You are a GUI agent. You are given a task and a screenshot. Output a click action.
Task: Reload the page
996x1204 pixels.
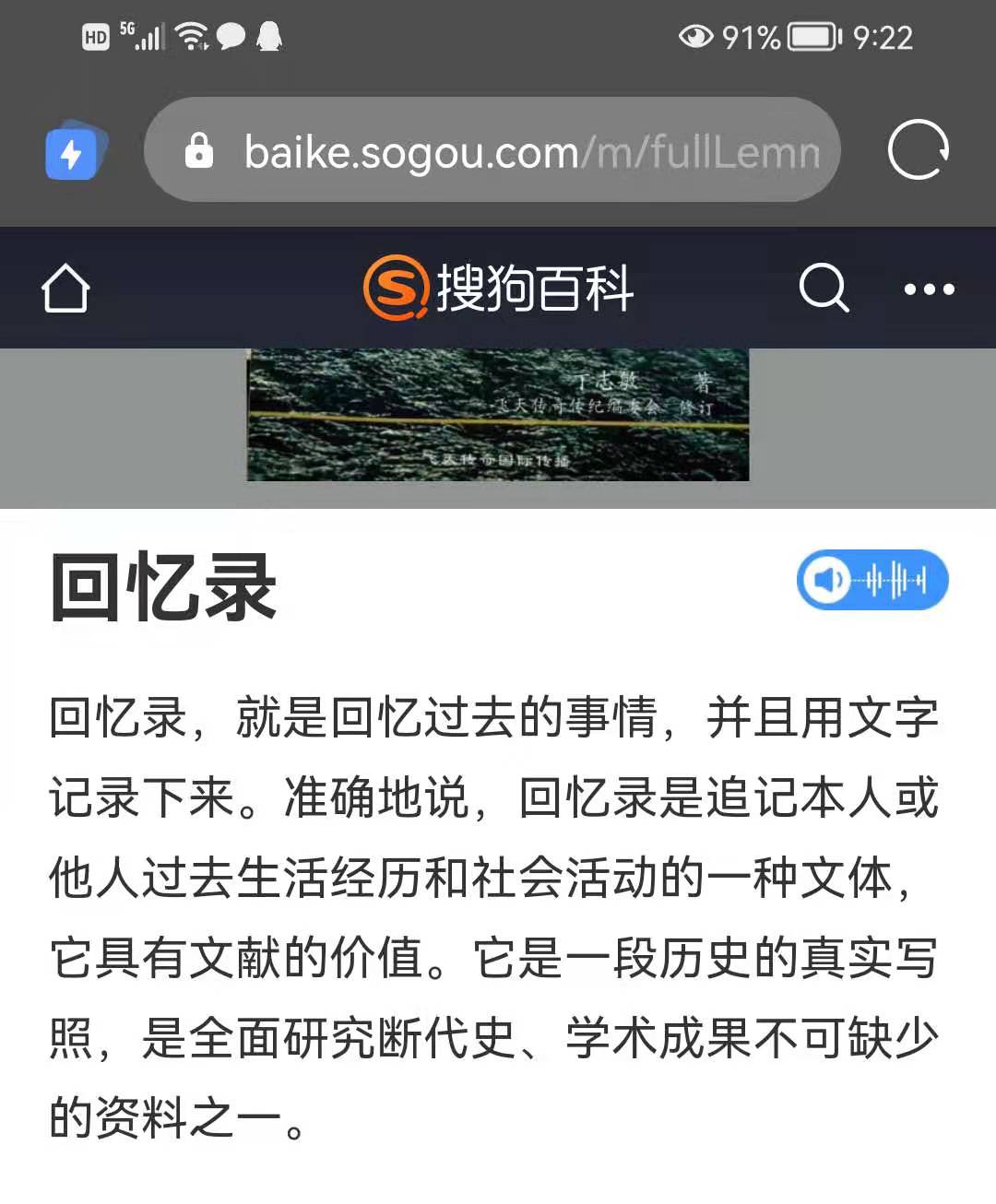point(918,150)
